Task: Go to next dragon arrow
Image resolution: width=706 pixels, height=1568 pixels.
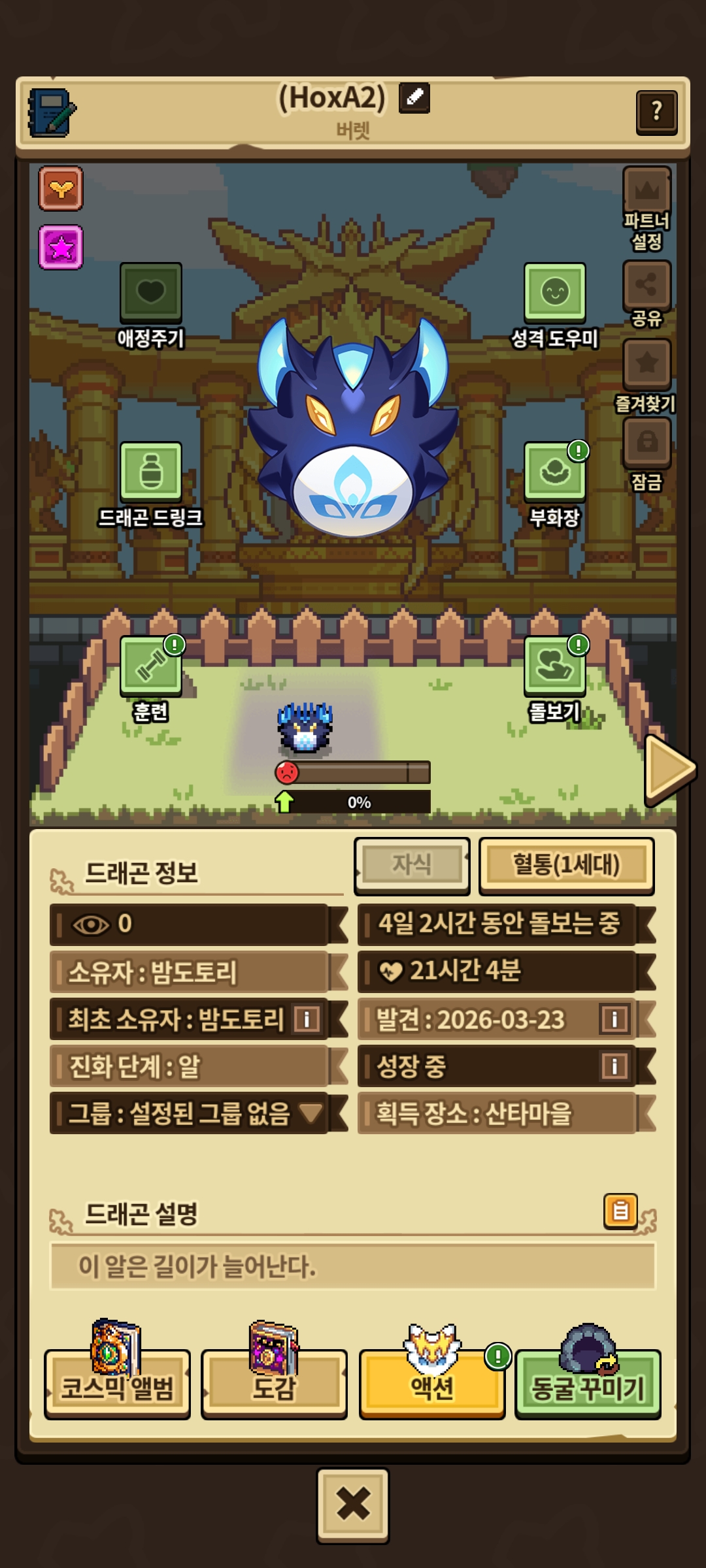Action: (668, 769)
